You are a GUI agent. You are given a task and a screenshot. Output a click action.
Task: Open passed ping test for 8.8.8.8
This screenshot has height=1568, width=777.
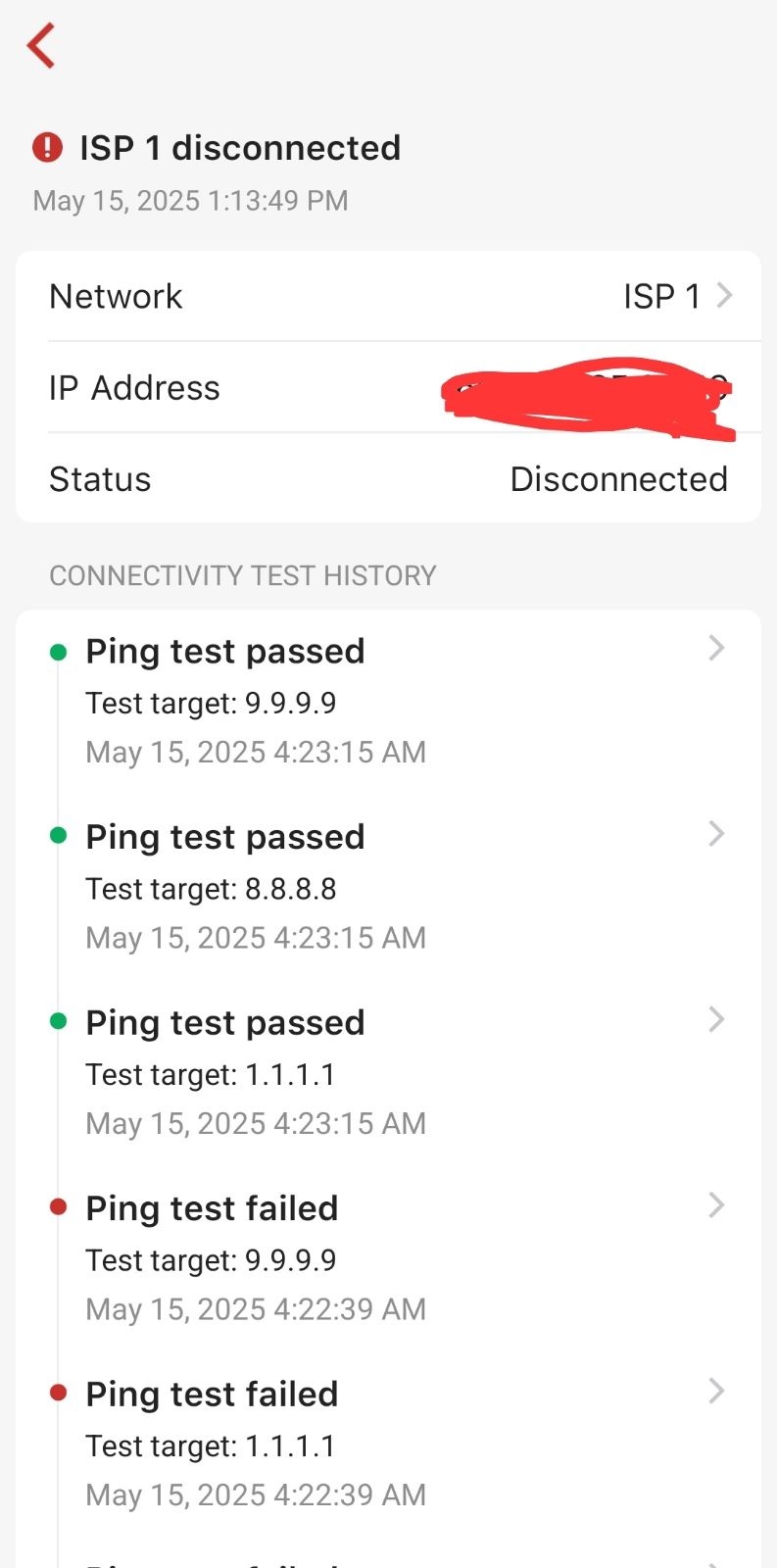pyautogui.click(x=388, y=886)
